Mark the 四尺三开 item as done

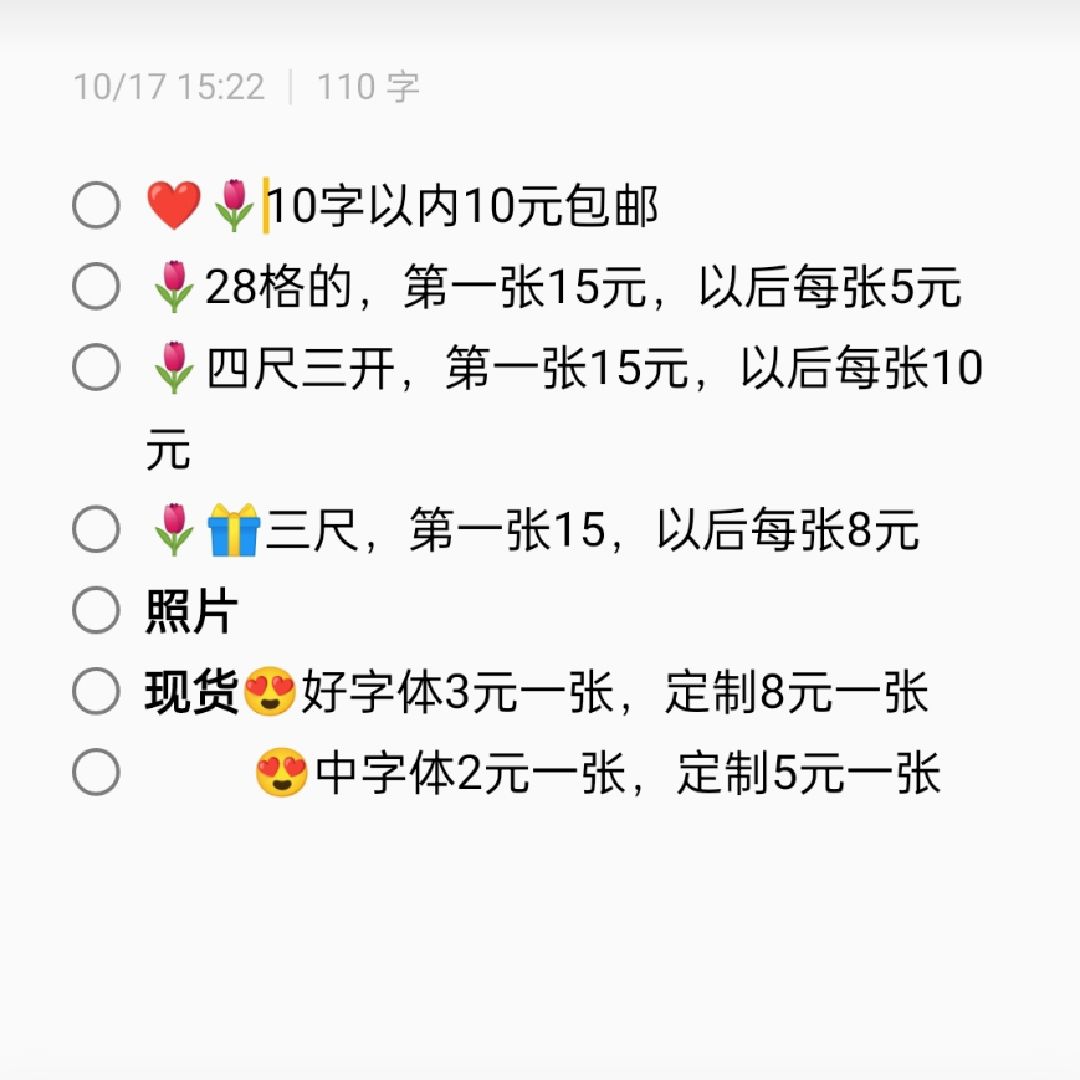coord(96,369)
